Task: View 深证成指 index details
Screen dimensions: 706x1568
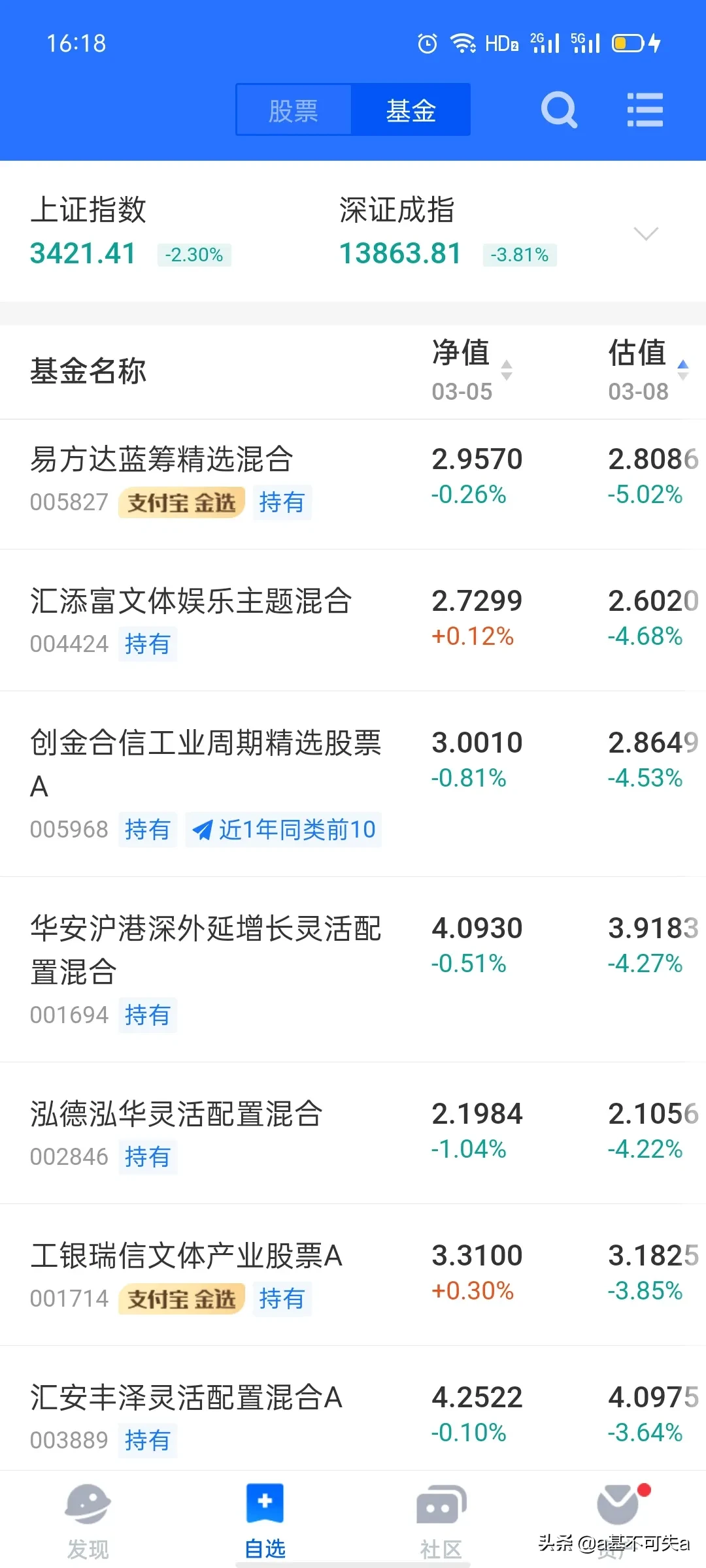Action: click(x=448, y=231)
